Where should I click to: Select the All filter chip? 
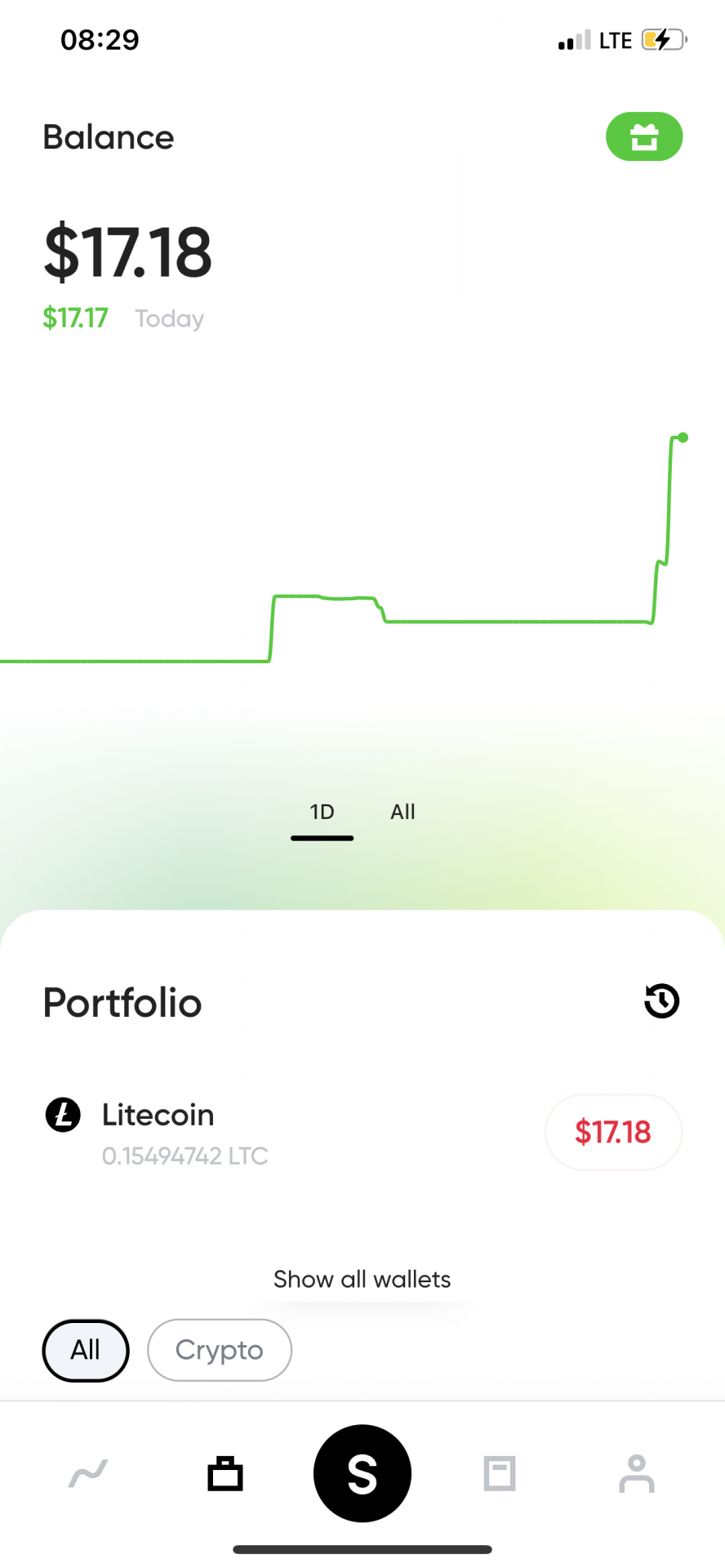(x=86, y=1350)
